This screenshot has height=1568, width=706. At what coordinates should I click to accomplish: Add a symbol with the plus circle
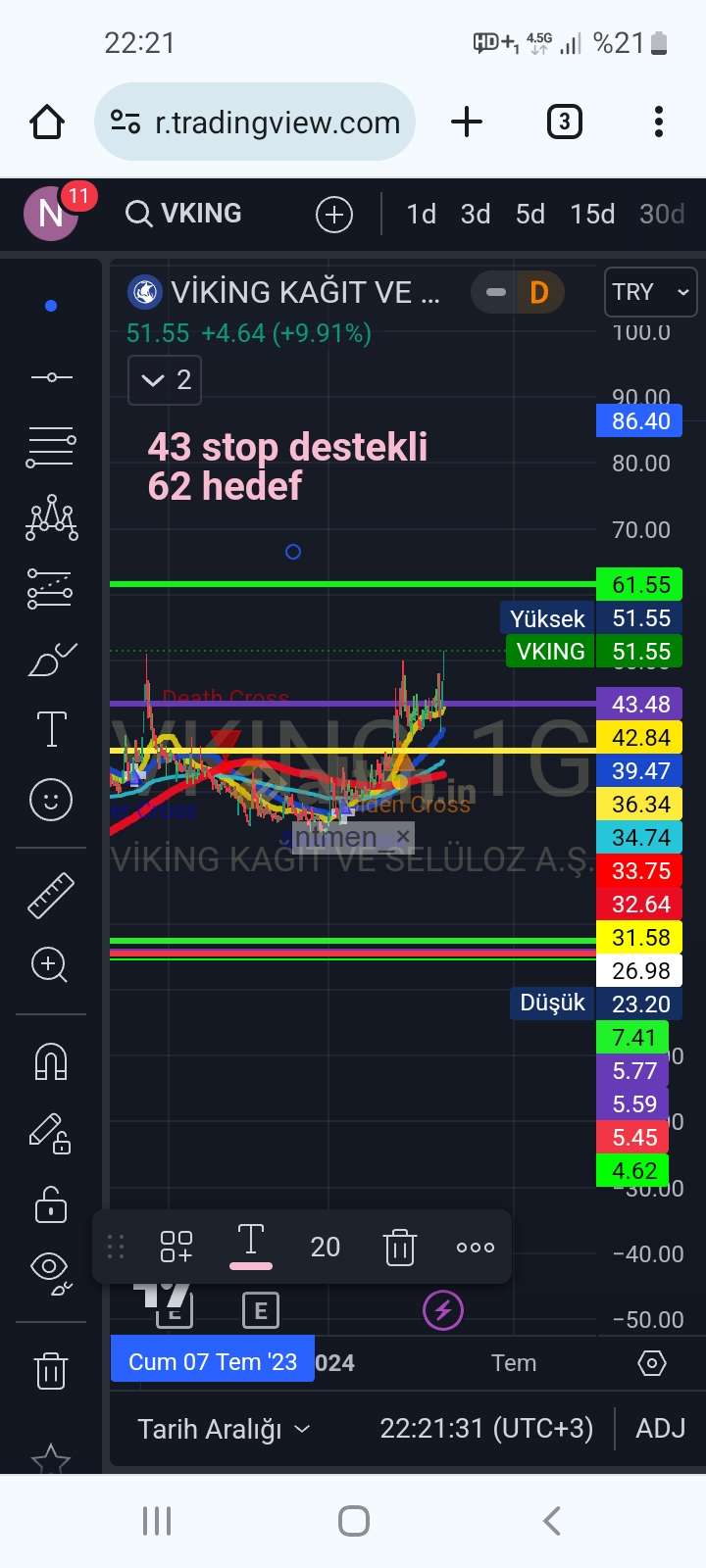[x=334, y=215]
